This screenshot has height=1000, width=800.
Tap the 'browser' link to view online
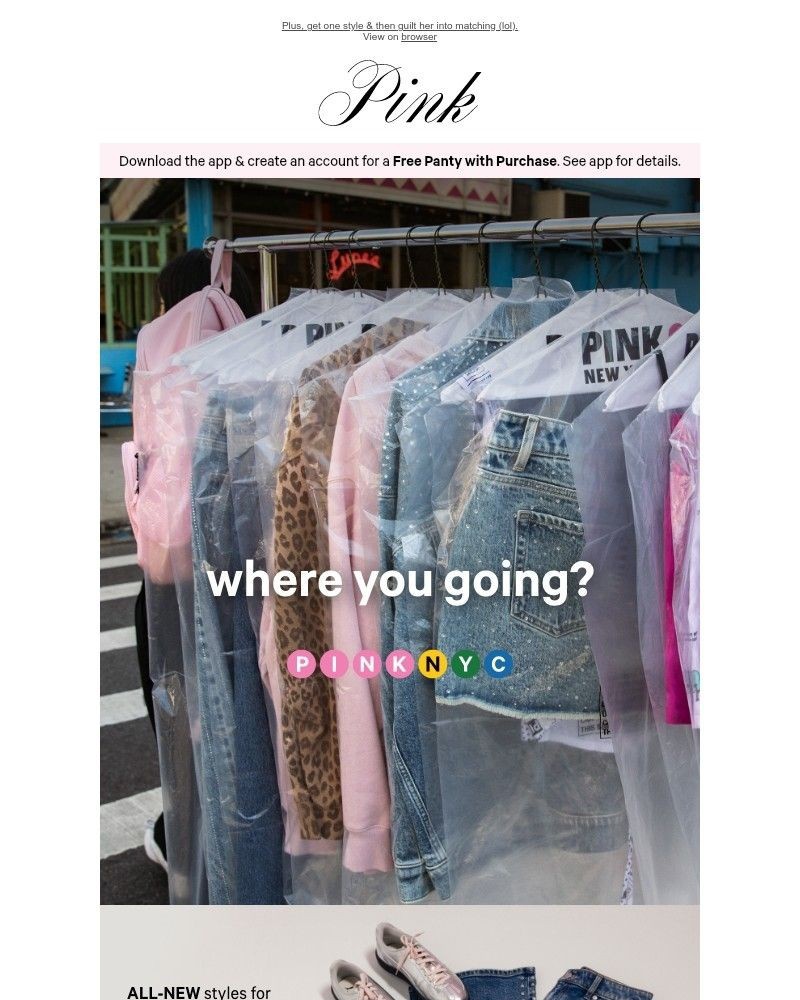[x=419, y=37]
